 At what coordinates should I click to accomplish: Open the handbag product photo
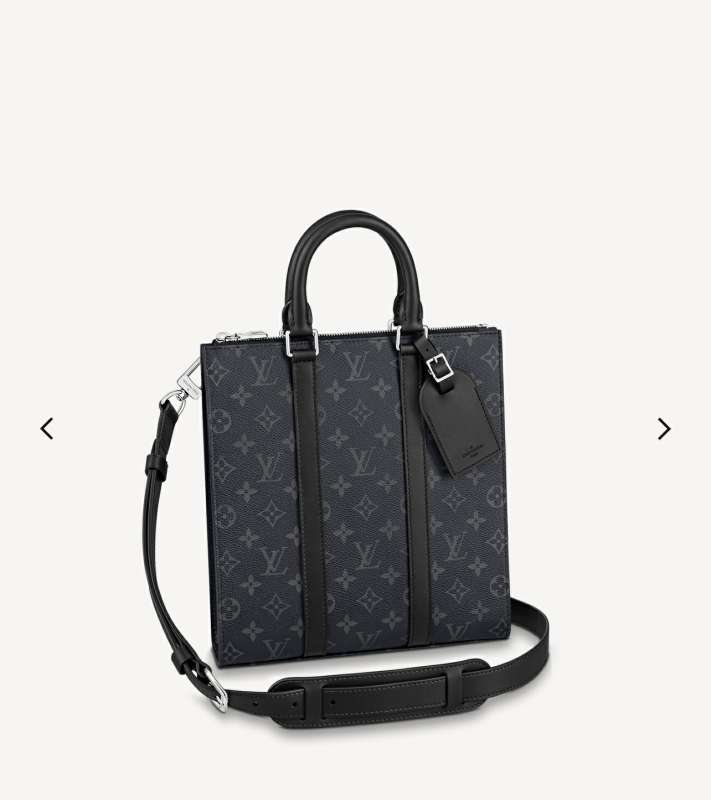[355, 470]
